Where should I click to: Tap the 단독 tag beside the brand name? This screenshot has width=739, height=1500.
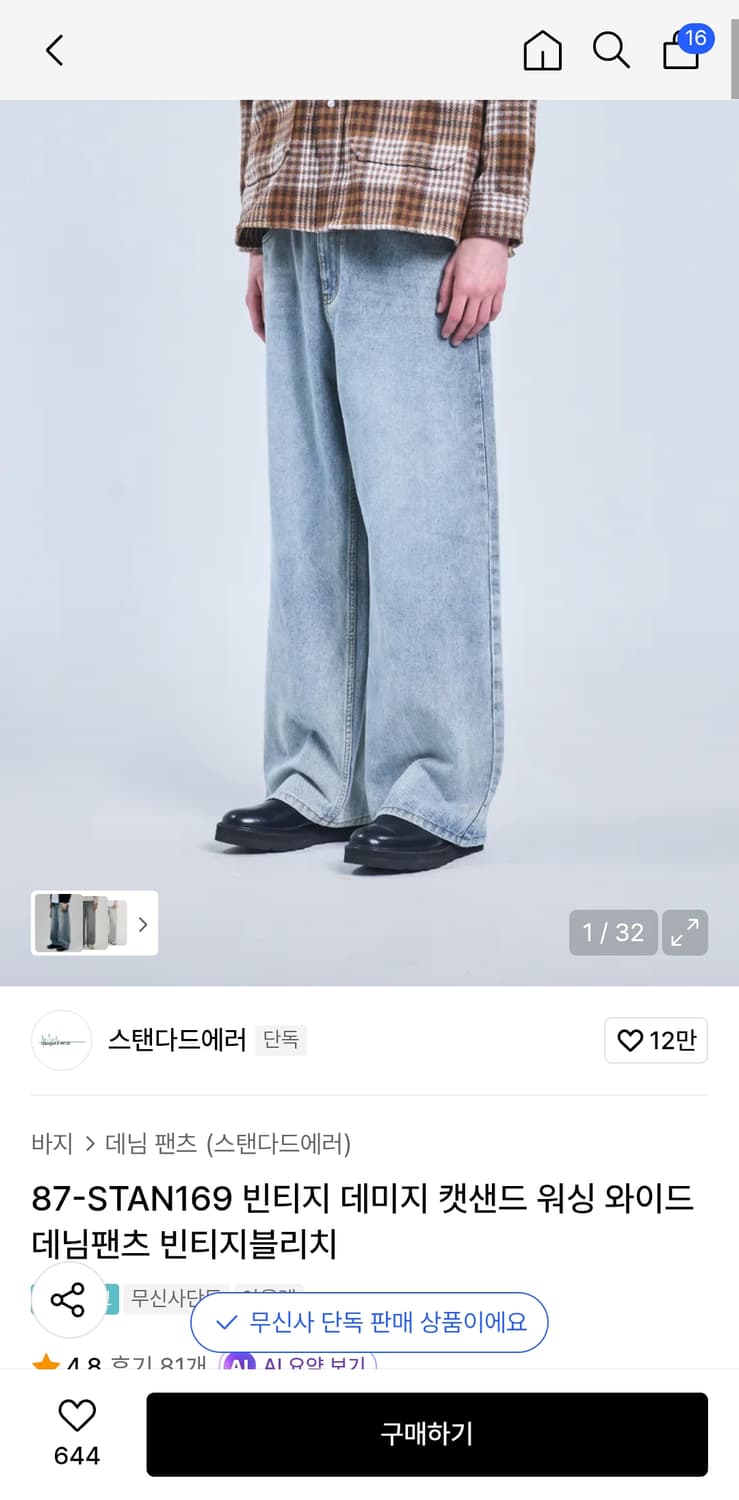pos(281,1040)
